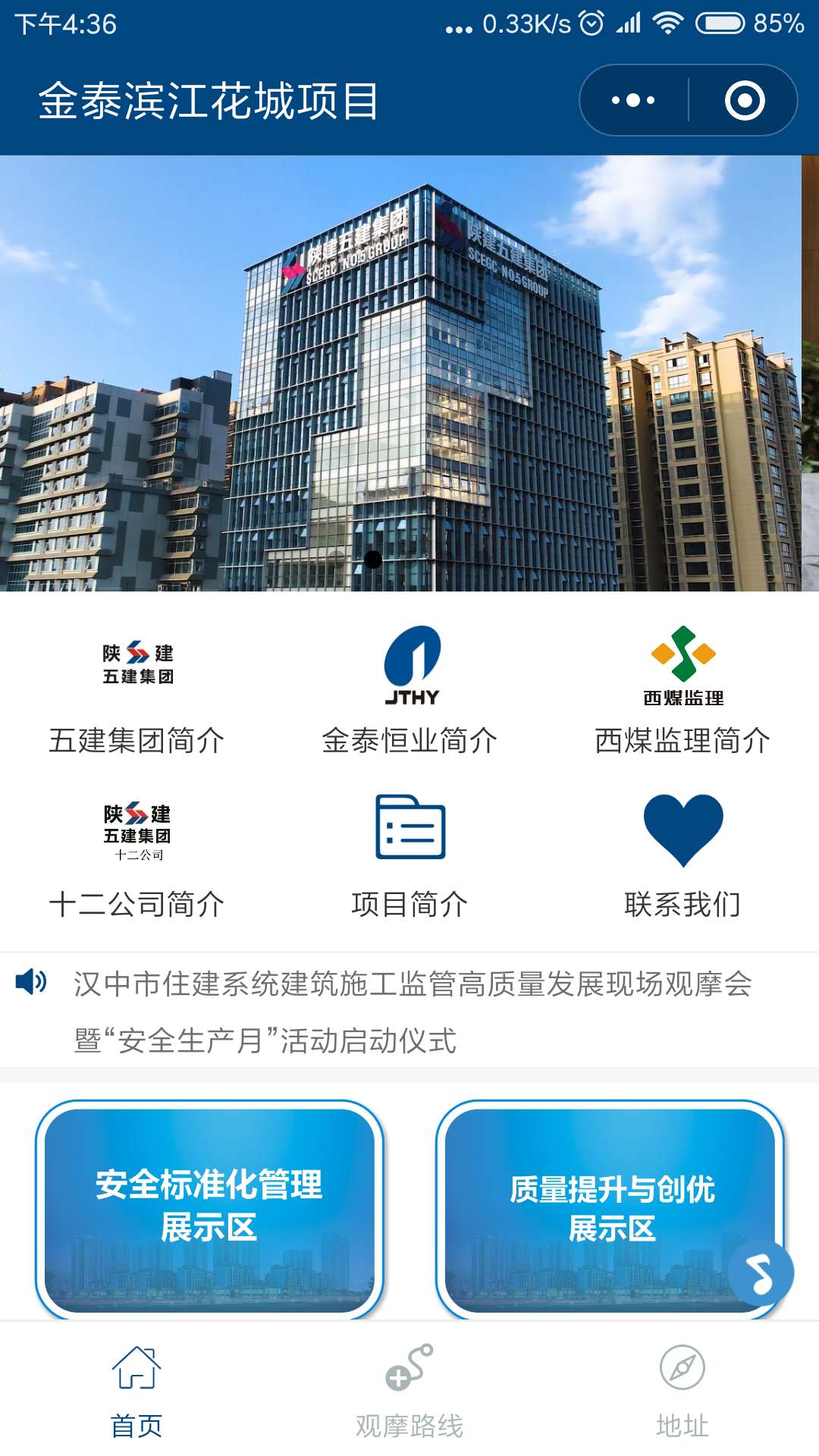This screenshot has height=1456, width=819.
Task: Open 安全标准化管理展示区 card
Action: click(209, 1207)
